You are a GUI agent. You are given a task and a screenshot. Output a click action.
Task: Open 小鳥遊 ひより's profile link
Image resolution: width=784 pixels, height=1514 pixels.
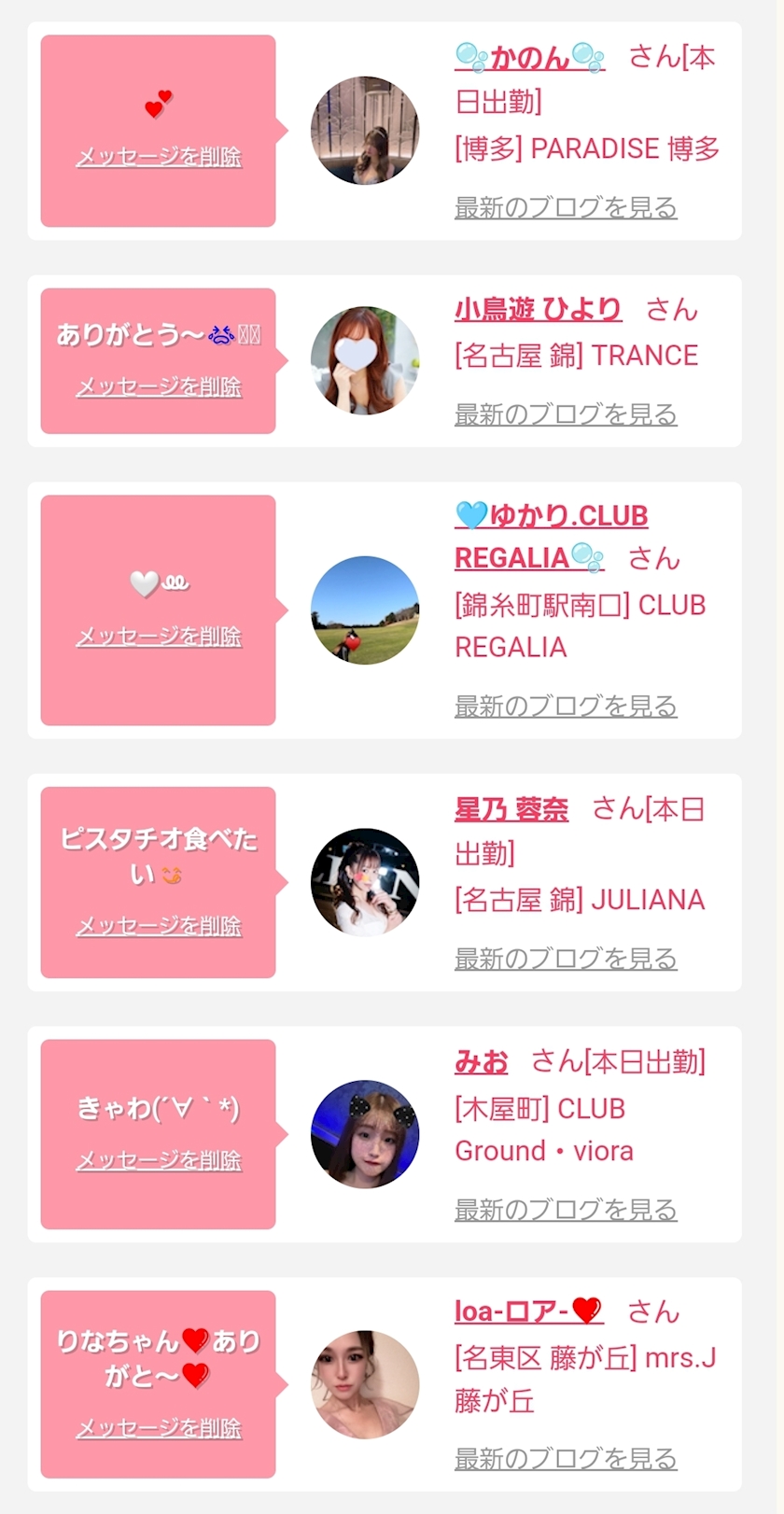tap(538, 309)
